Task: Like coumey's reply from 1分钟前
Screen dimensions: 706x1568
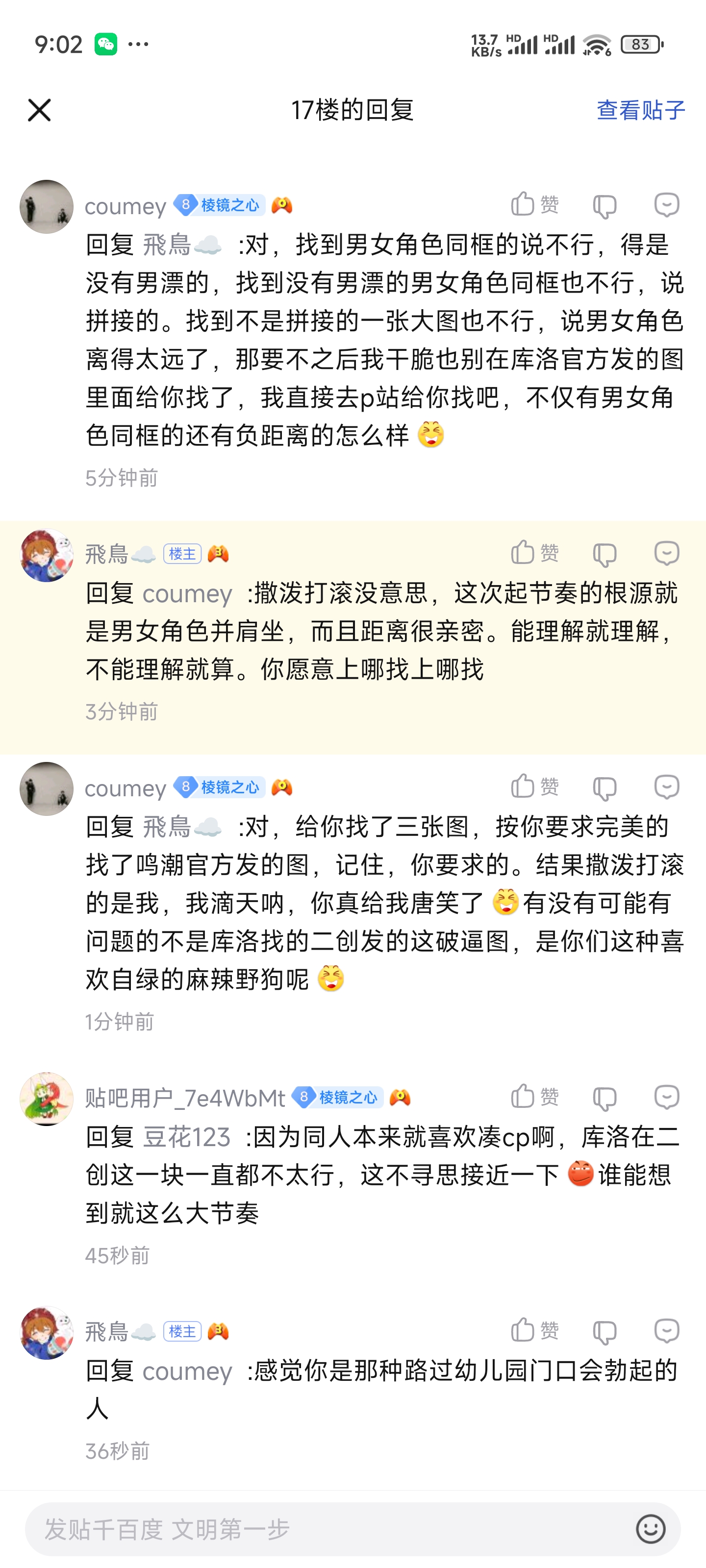Action: pos(534,786)
